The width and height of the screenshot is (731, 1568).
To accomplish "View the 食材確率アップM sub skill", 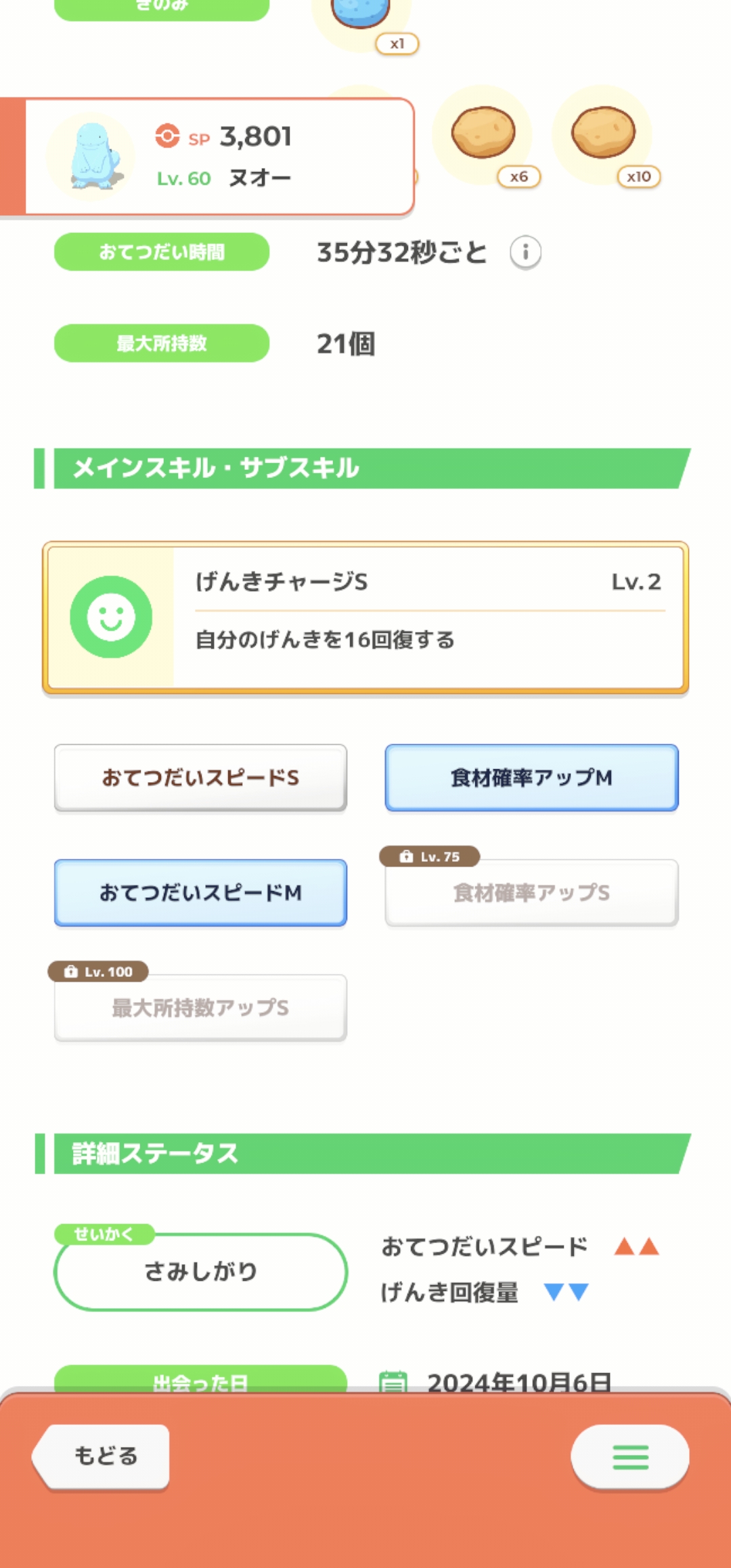I will click(x=531, y=778).
